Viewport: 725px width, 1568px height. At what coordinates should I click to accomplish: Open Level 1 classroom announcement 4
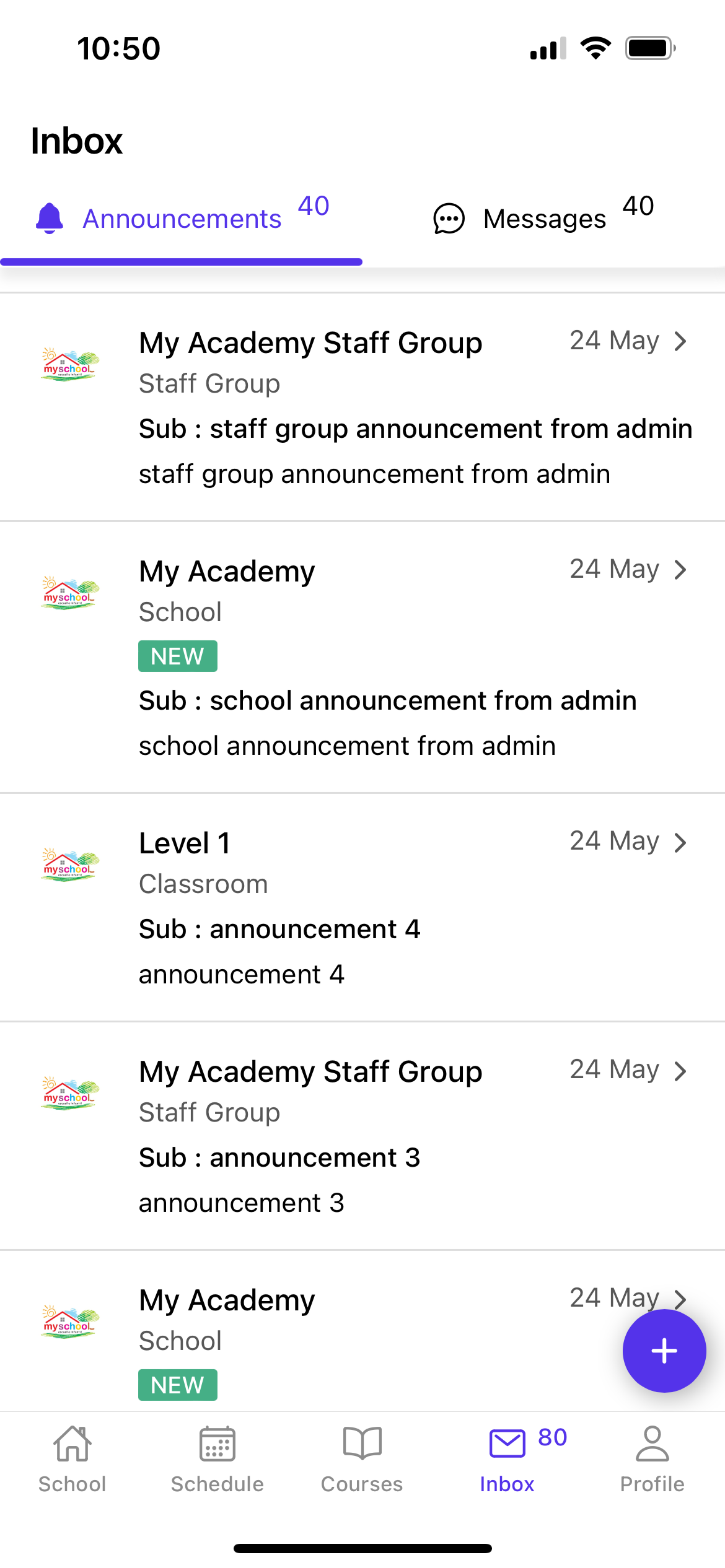362,907
